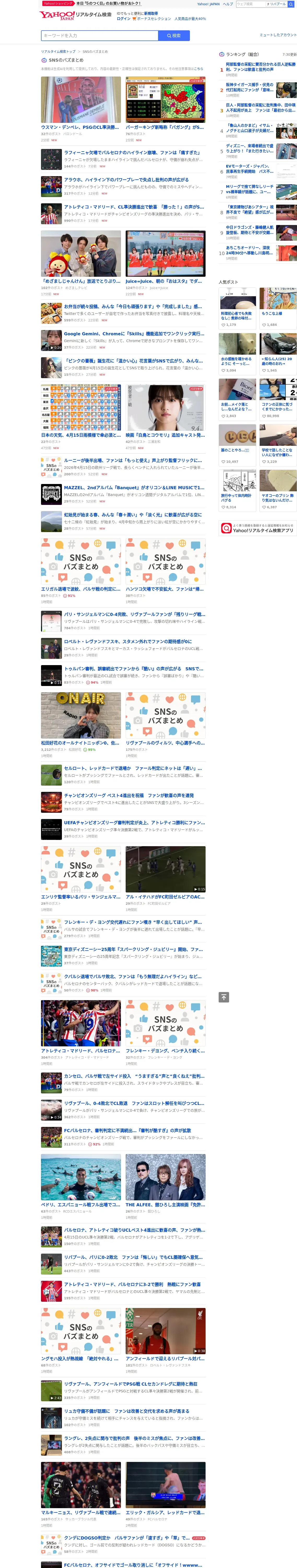Tap the scroll-to-top arrow button
The image size is (297, 1568).
tap(224, 997)
